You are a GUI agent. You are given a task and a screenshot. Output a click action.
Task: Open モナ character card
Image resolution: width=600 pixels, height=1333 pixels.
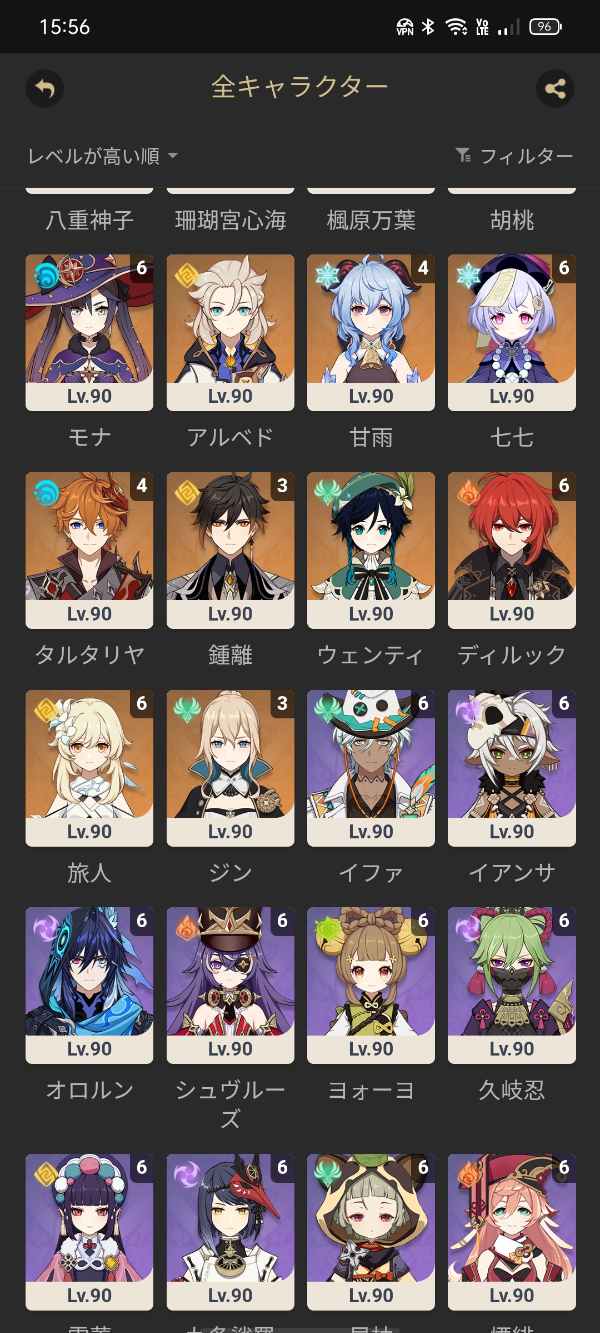pos(89,332)
